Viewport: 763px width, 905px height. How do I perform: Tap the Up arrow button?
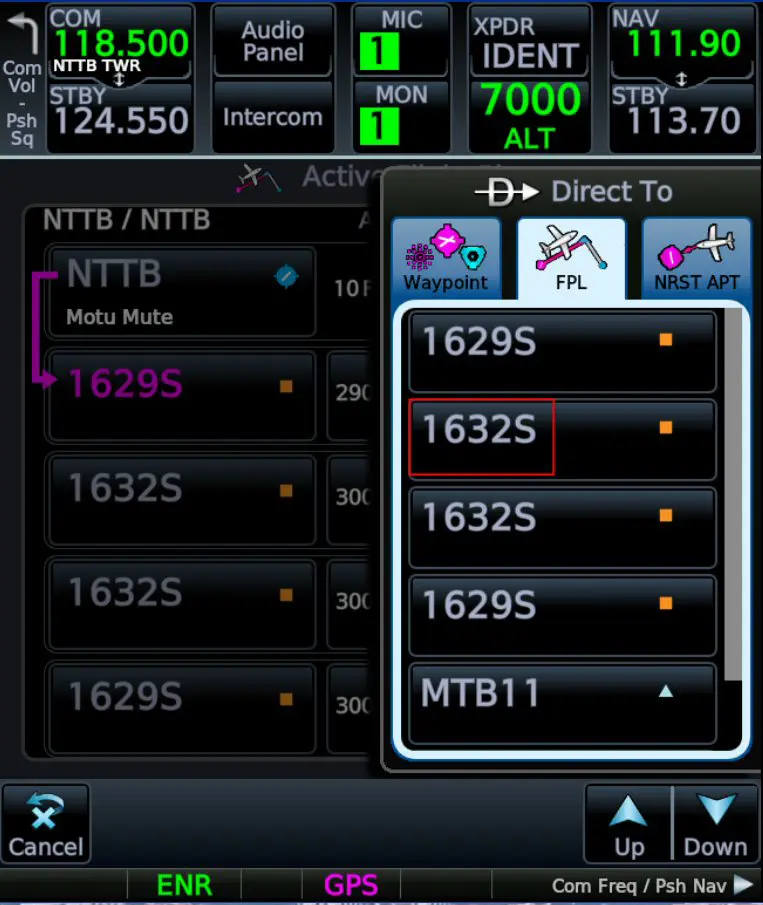(x=628, y=825)
